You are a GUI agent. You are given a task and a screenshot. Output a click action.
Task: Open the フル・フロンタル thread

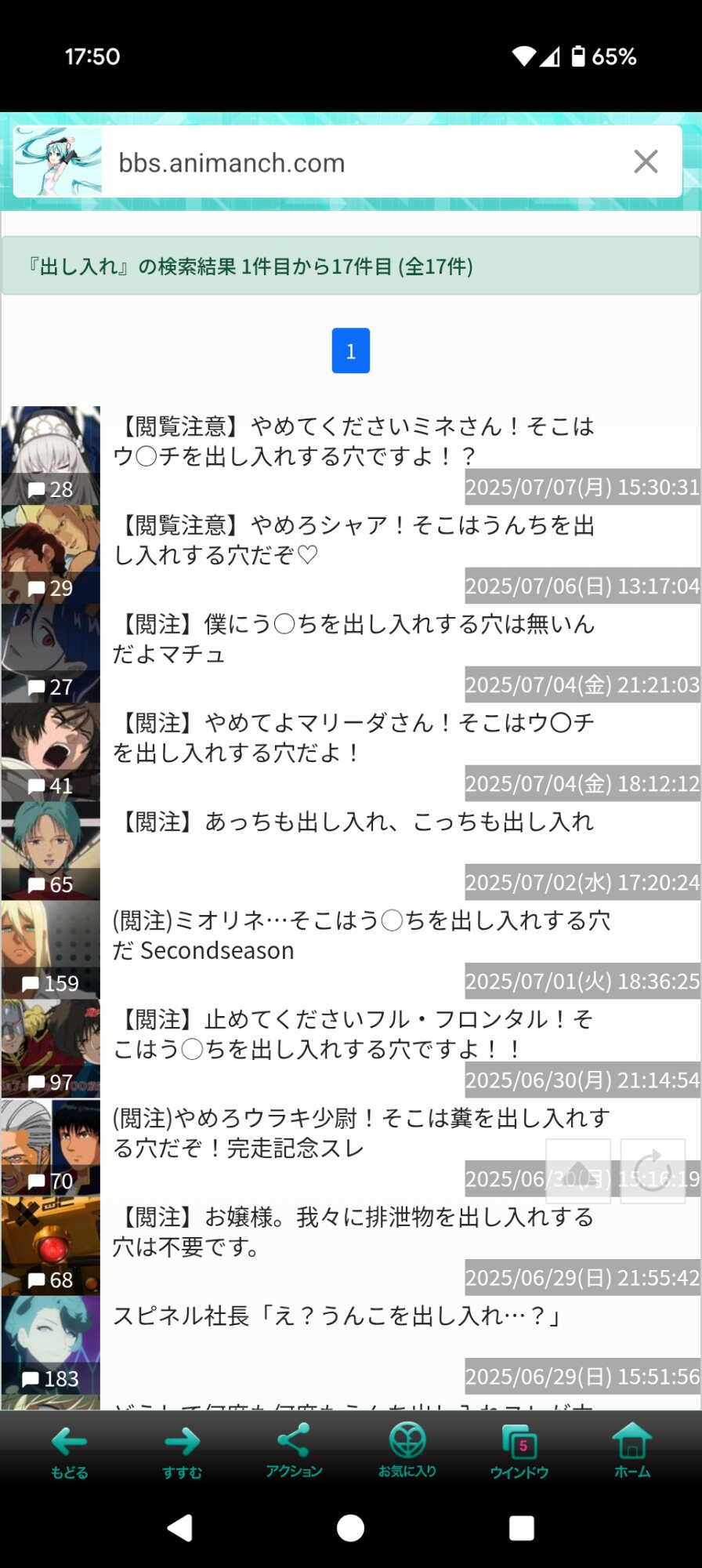pos(353,1033)
